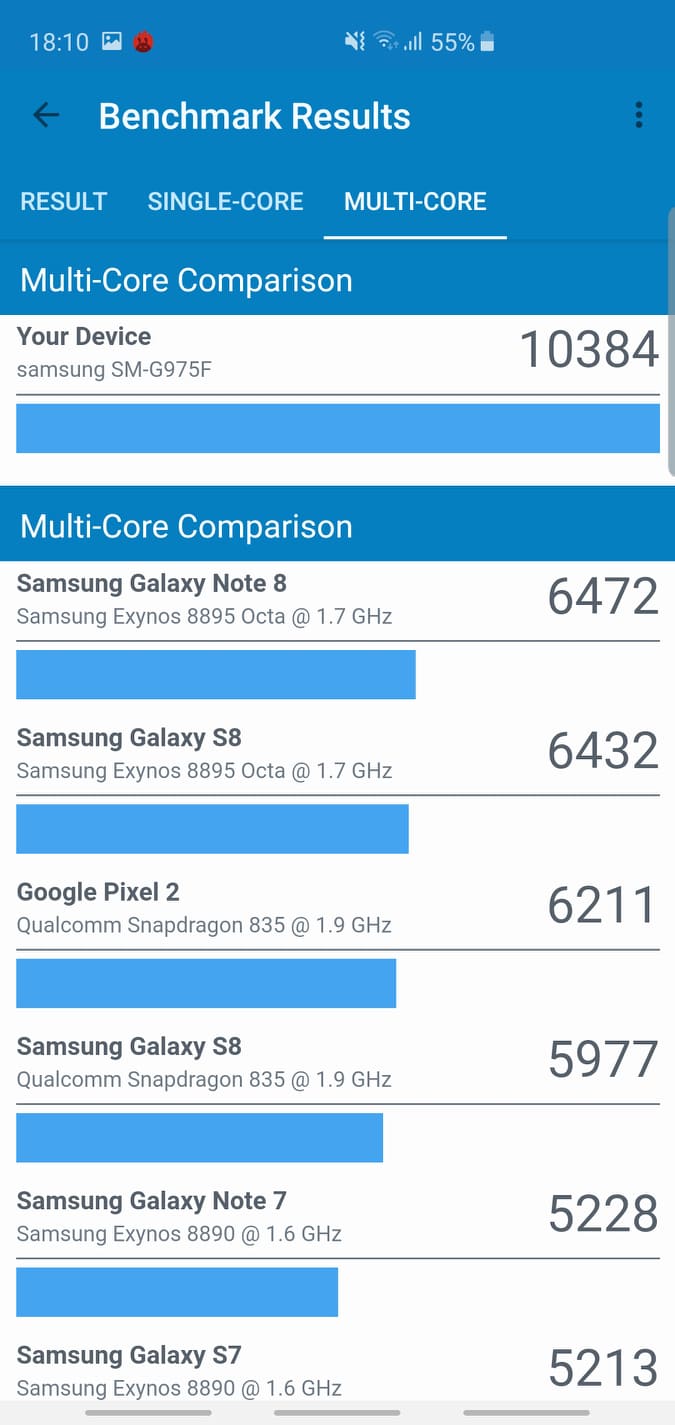
Task: Select the MULTI-CORE tab
Action: point(415,201)
